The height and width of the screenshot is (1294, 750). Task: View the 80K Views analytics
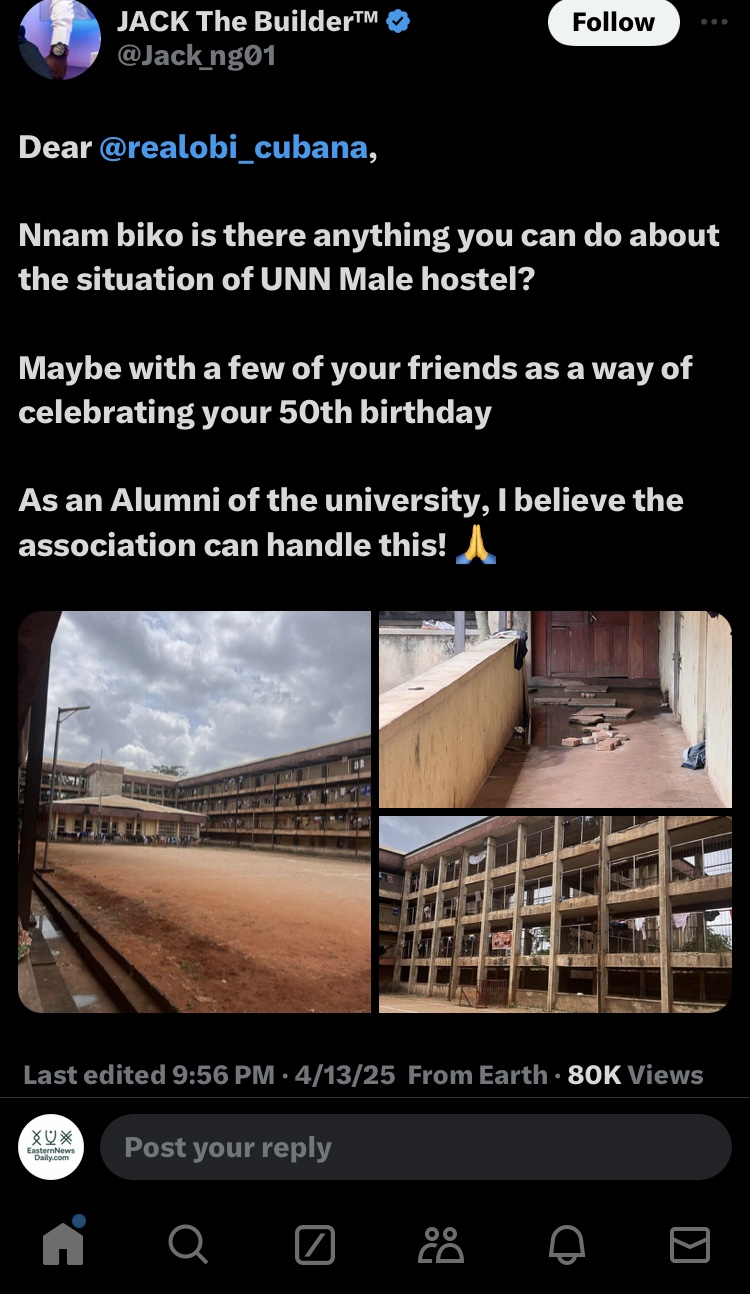[x=635, y=1075]
